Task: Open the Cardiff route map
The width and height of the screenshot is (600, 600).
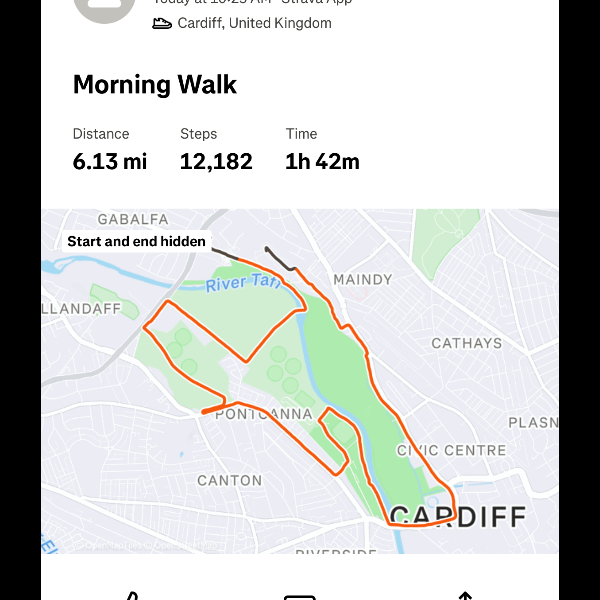Action: (x=300, y=380)
